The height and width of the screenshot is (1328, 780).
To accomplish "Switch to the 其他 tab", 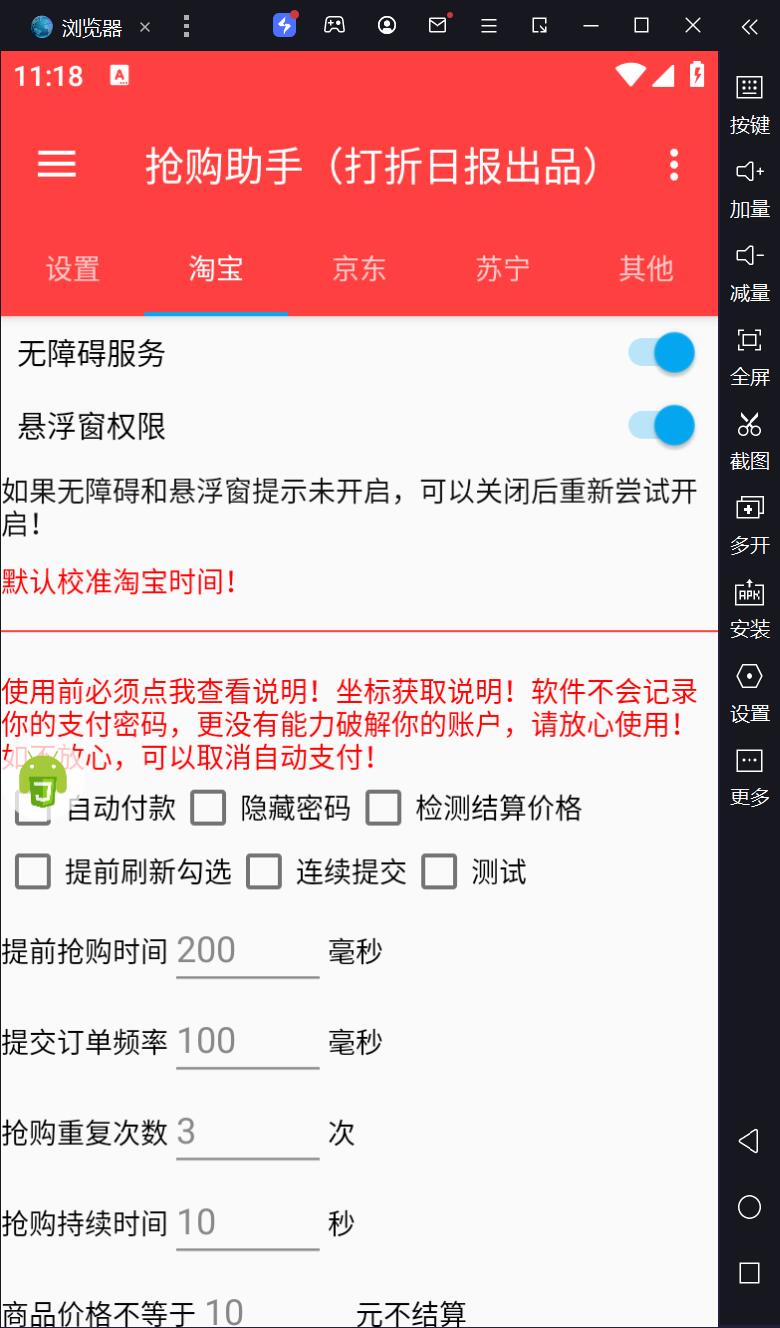I will (x=646, y=269).
